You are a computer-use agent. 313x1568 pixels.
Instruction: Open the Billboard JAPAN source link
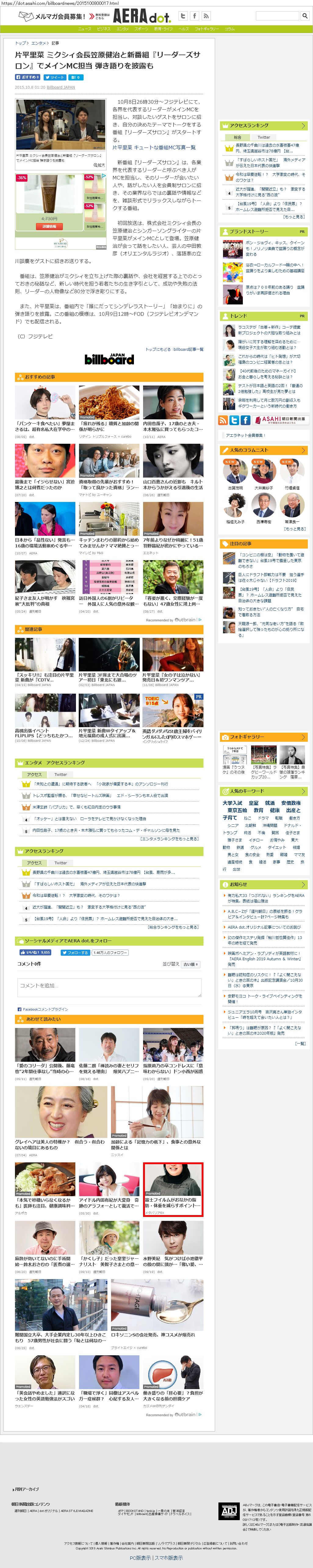(x=61, y=87)
